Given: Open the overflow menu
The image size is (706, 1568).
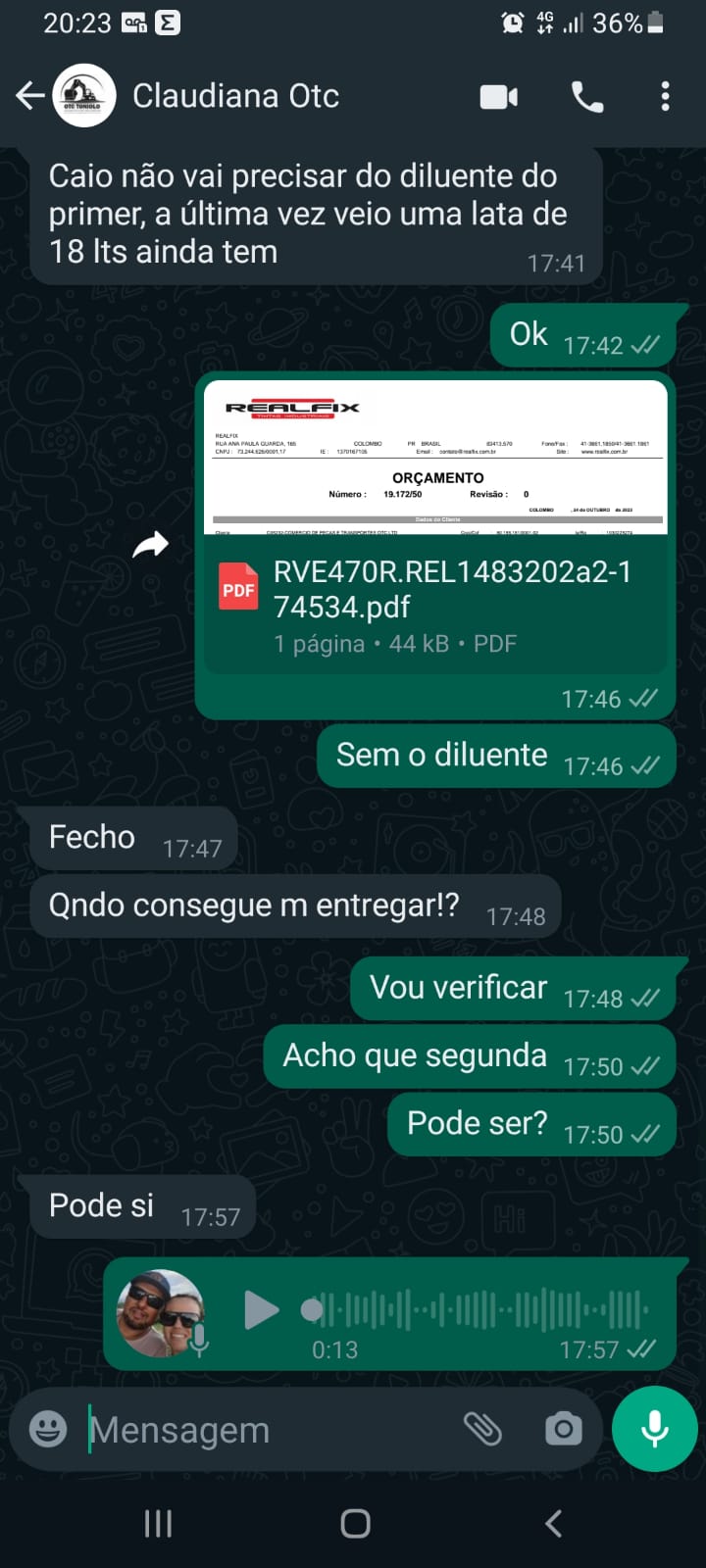Looking at the screenshot, I should tap(665, 96).
